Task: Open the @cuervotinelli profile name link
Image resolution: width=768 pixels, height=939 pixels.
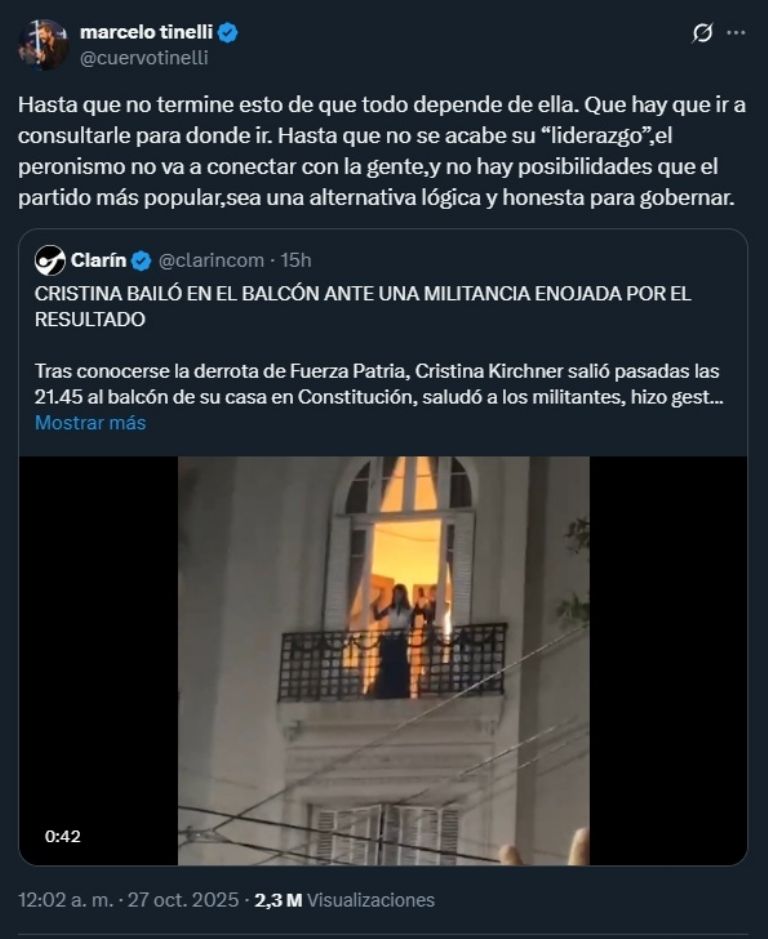Action: (143, 58)
